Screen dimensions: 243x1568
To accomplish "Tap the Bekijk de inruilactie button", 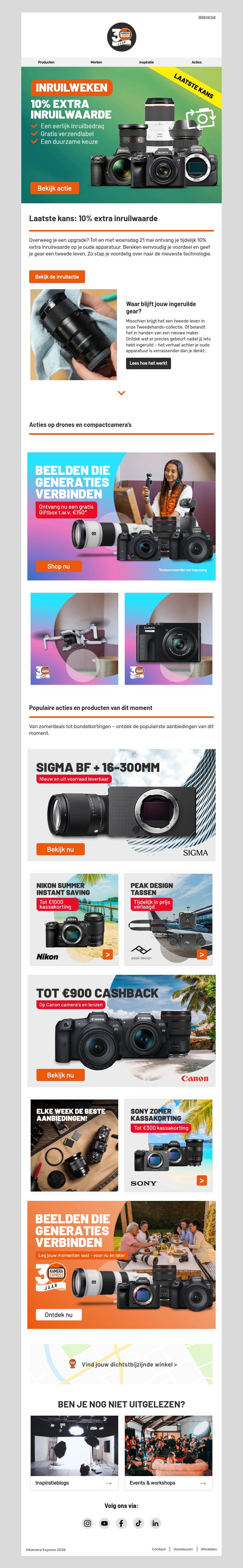I will point(56,276).
